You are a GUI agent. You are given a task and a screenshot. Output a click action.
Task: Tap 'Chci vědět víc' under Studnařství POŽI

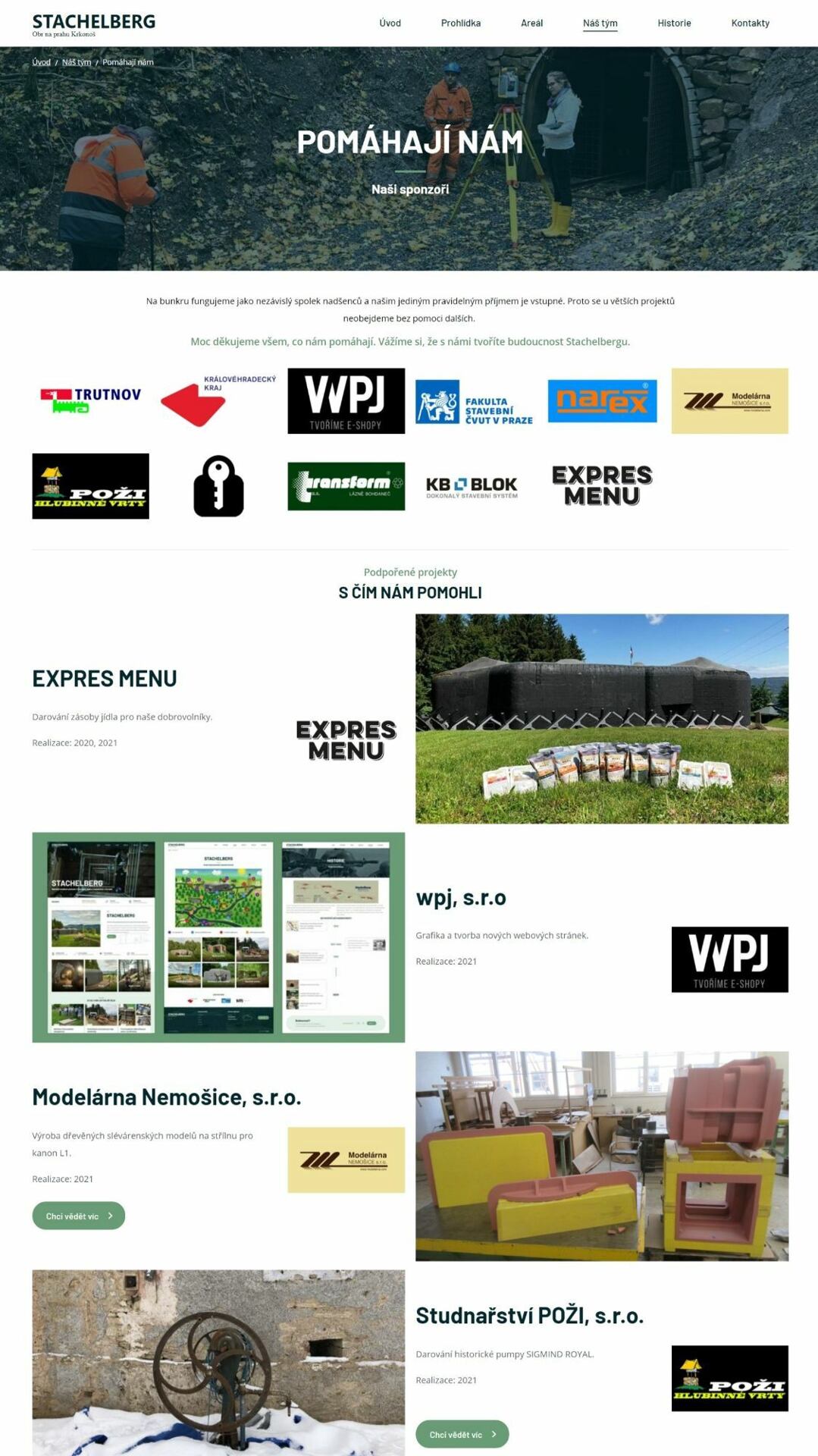[x=462, y=1434]
